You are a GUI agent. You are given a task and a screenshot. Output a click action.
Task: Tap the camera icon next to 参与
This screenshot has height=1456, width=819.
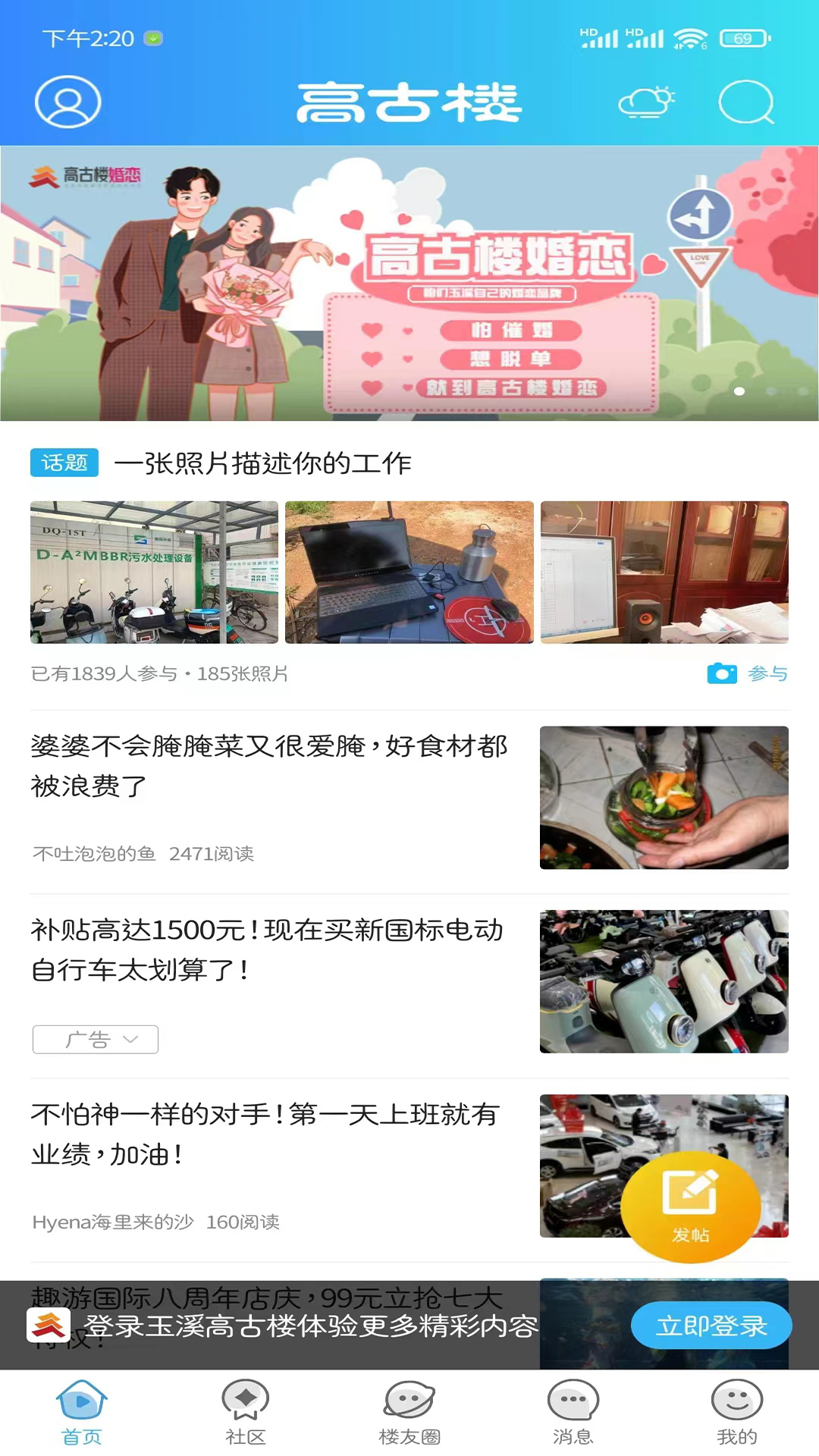722,673
